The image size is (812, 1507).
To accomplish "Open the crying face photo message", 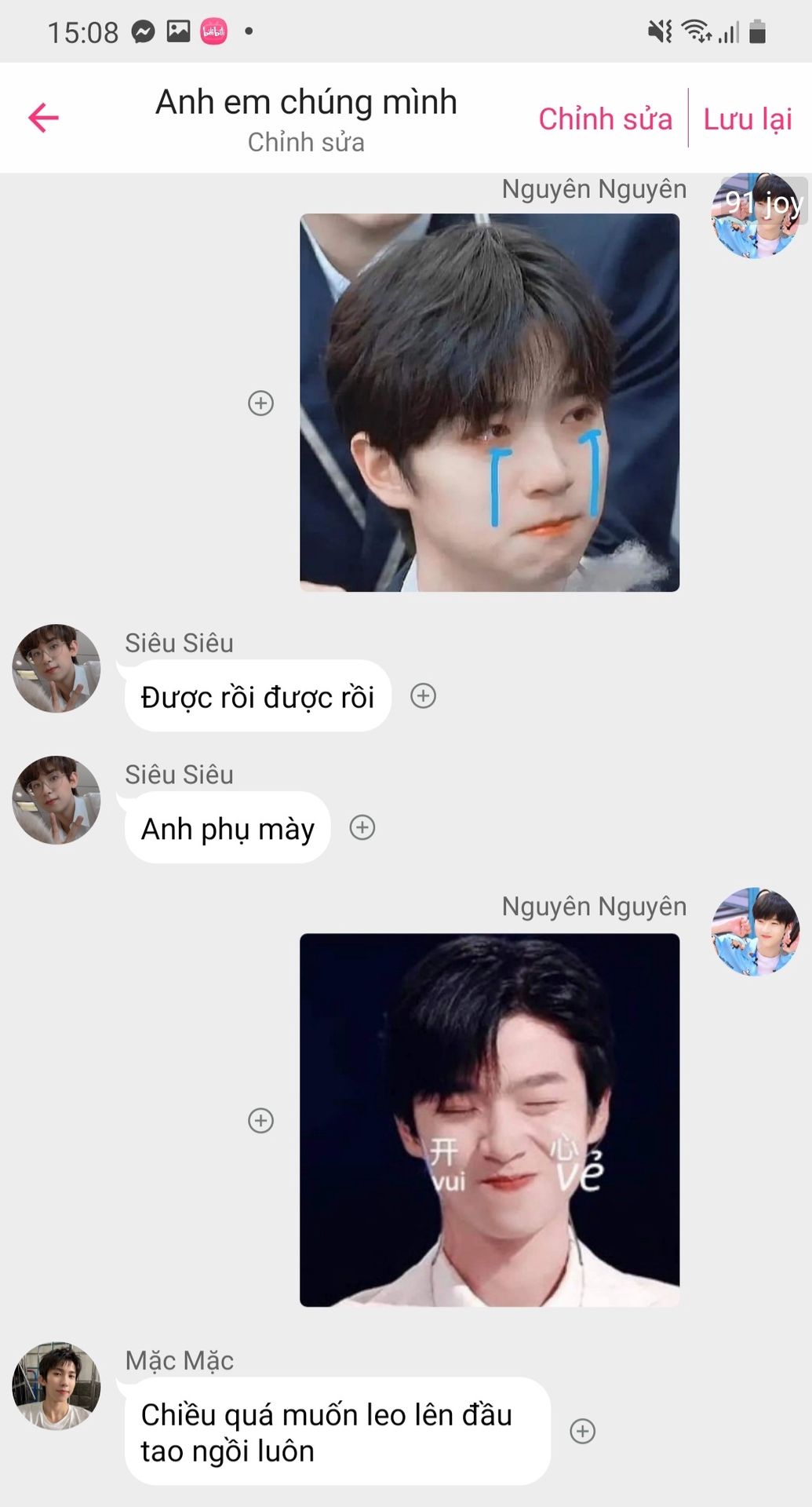I will 490,403.
